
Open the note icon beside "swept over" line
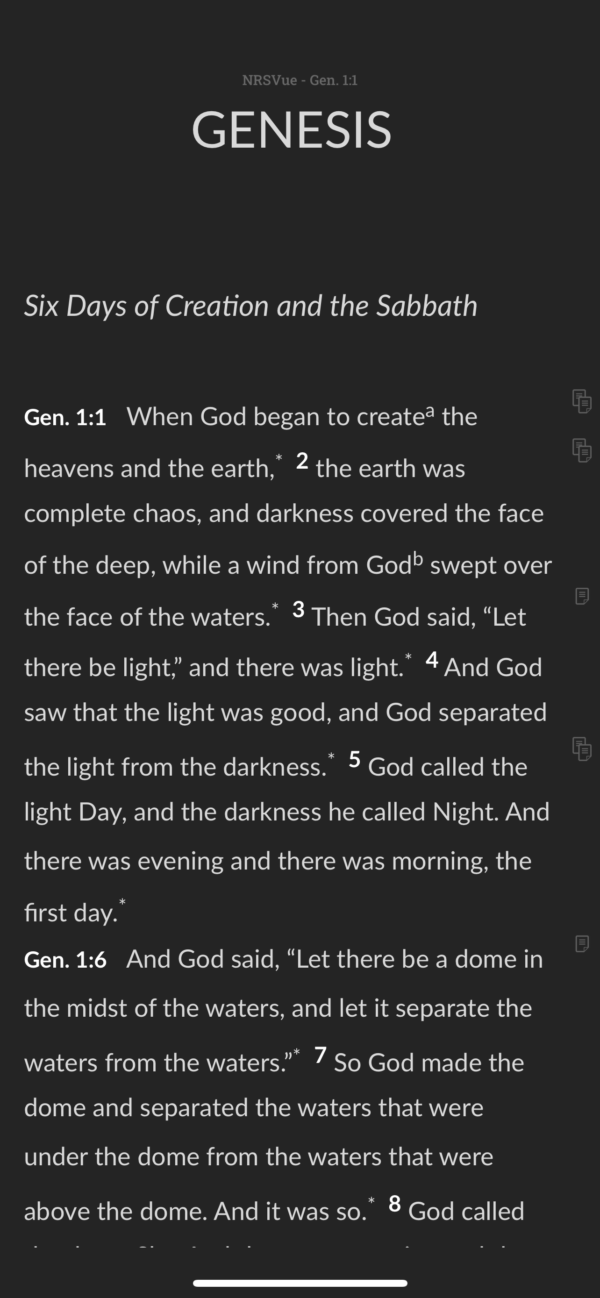(x=582, y=596)
